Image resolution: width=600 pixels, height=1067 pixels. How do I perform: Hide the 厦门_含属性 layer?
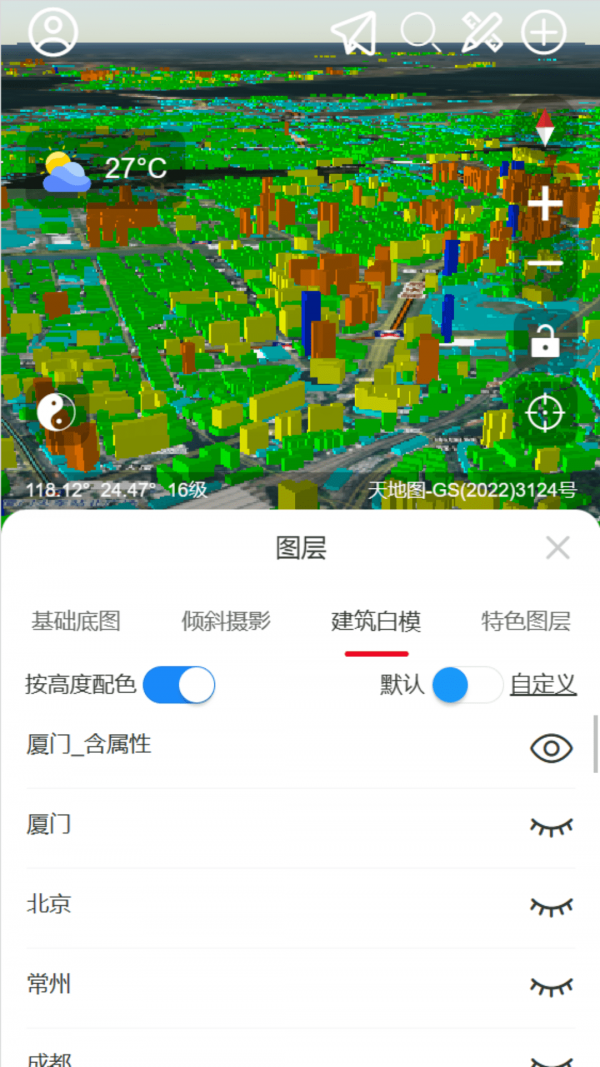(x=552, y=749)
